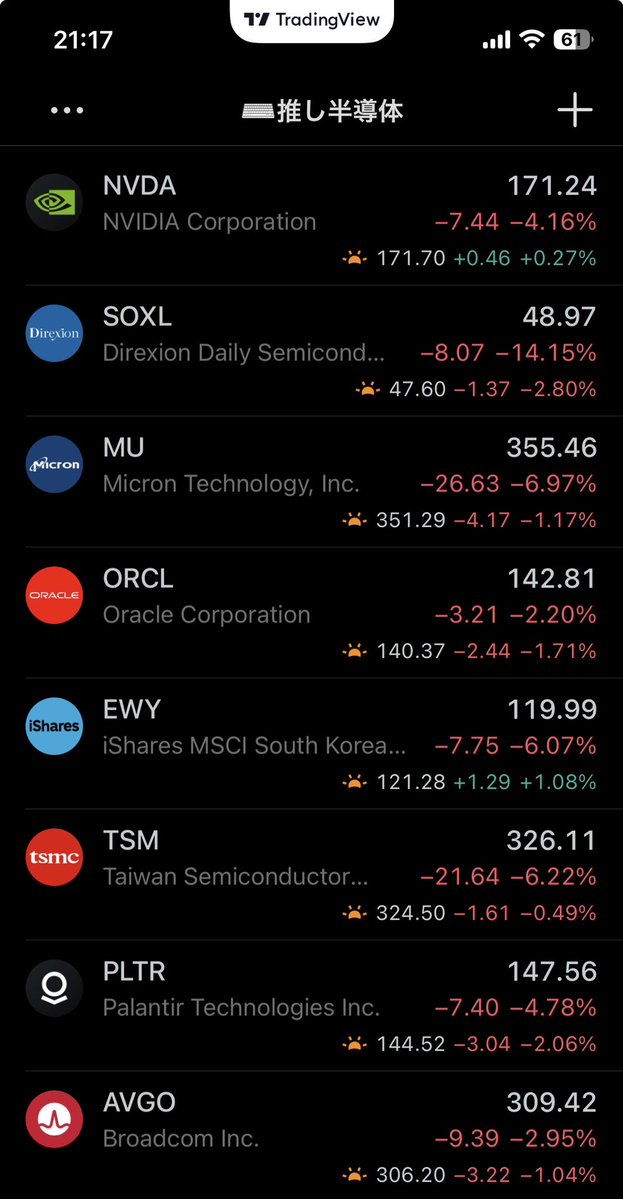Open the 推し半導体 watchlist selector

[x=322, y=111]
